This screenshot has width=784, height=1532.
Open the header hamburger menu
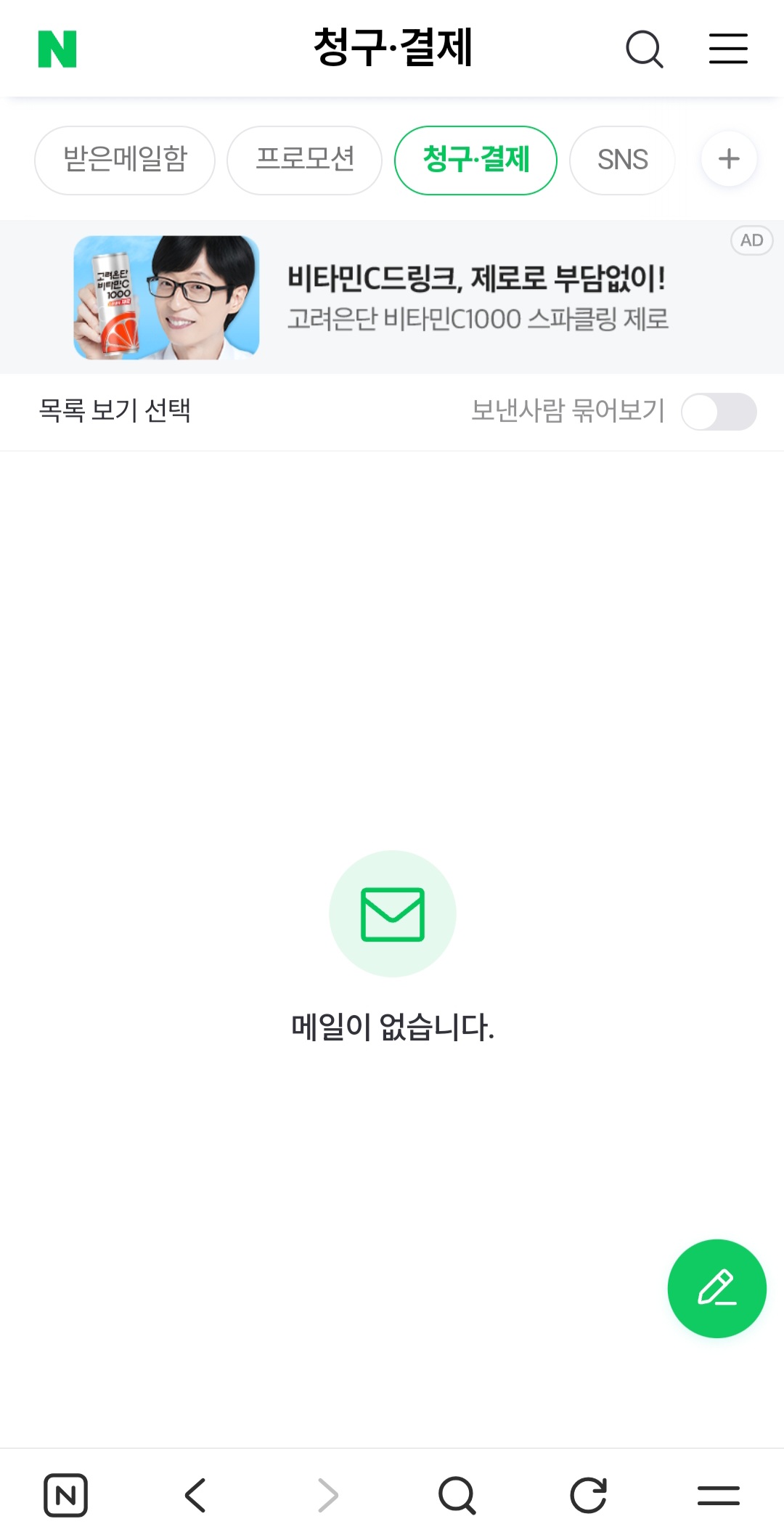click(728, 49)
